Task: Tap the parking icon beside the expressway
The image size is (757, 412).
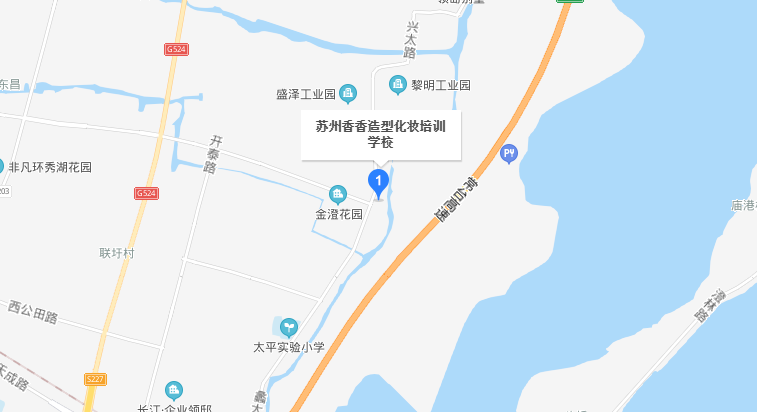Action: click(508, 154)
